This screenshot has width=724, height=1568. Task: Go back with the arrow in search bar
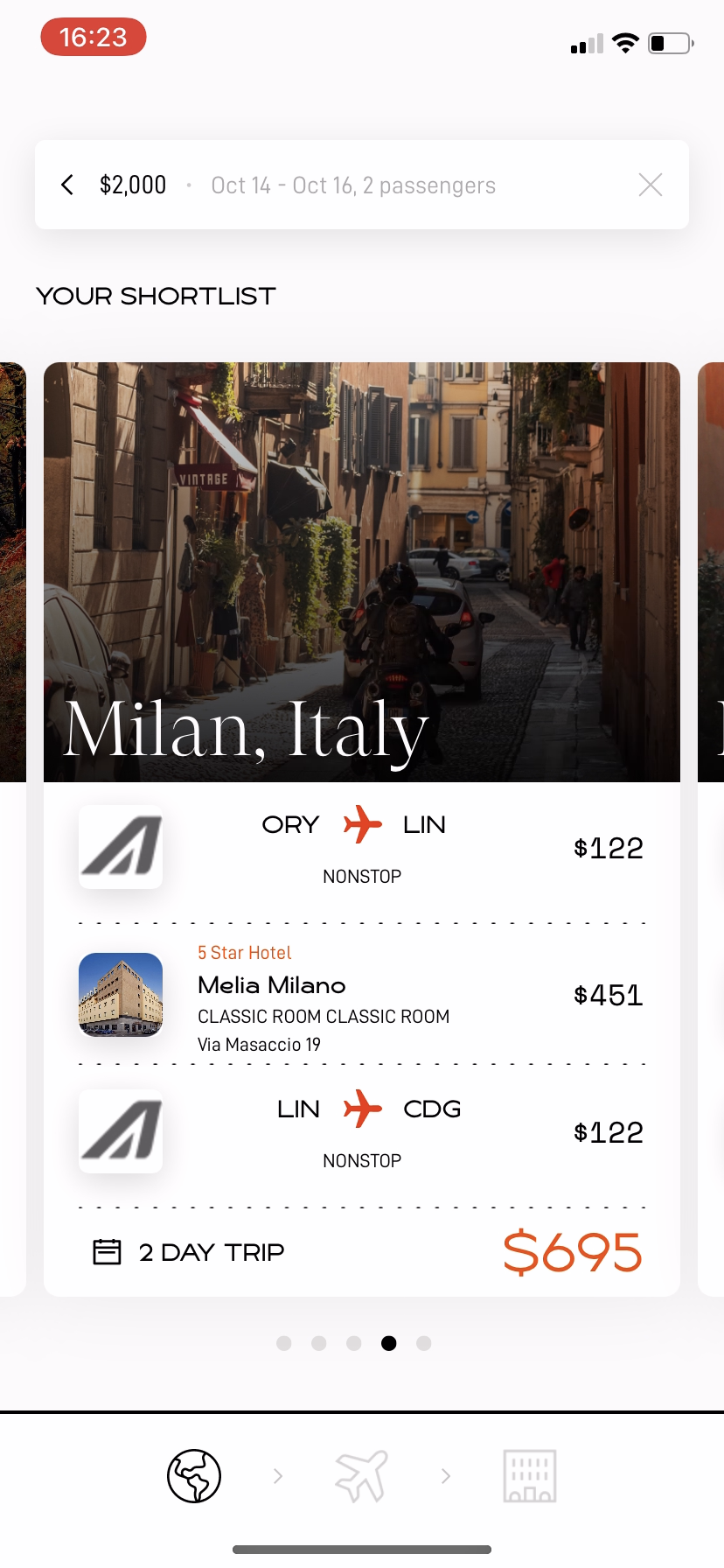point(67,185)
